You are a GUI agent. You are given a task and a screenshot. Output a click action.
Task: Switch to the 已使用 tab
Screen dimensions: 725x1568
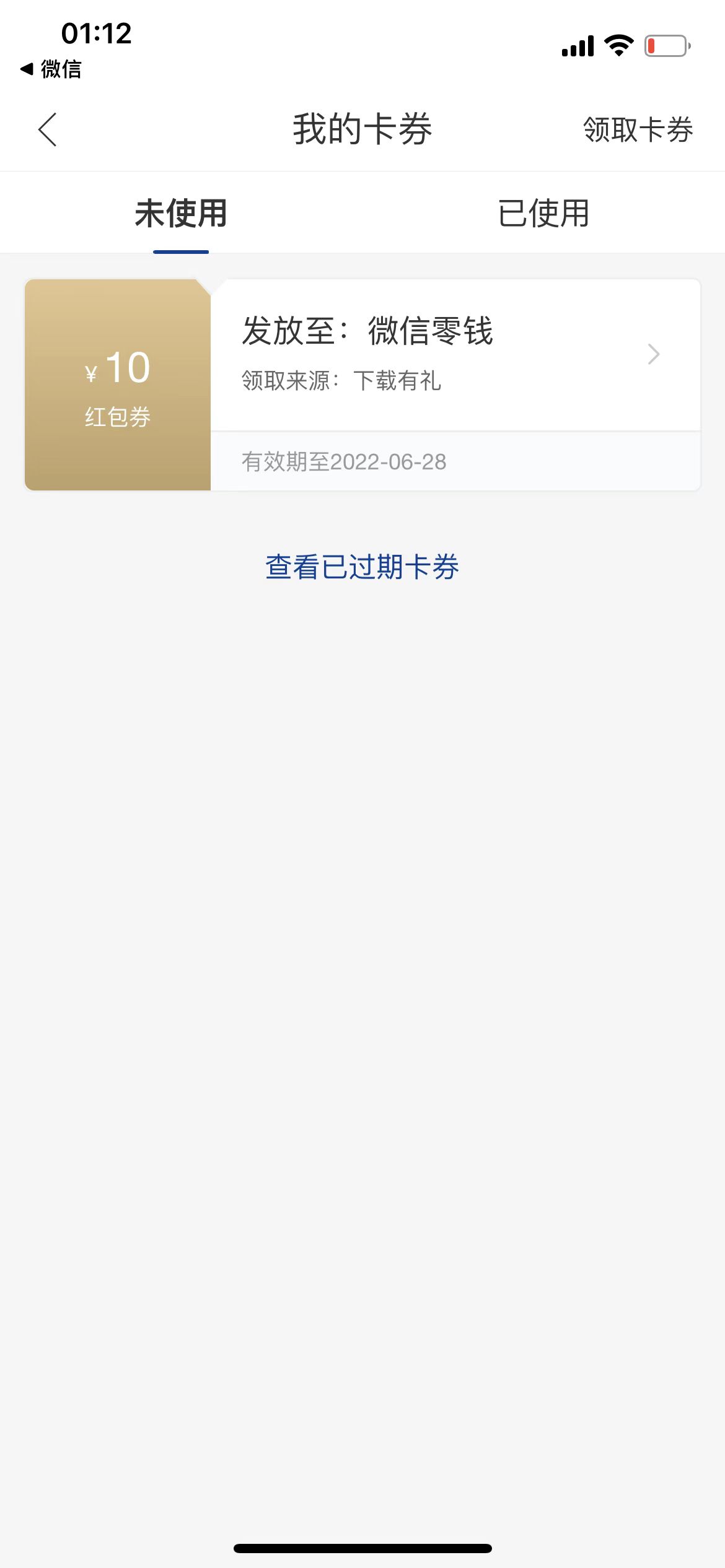pyautogui.click(x=543, y=213)
